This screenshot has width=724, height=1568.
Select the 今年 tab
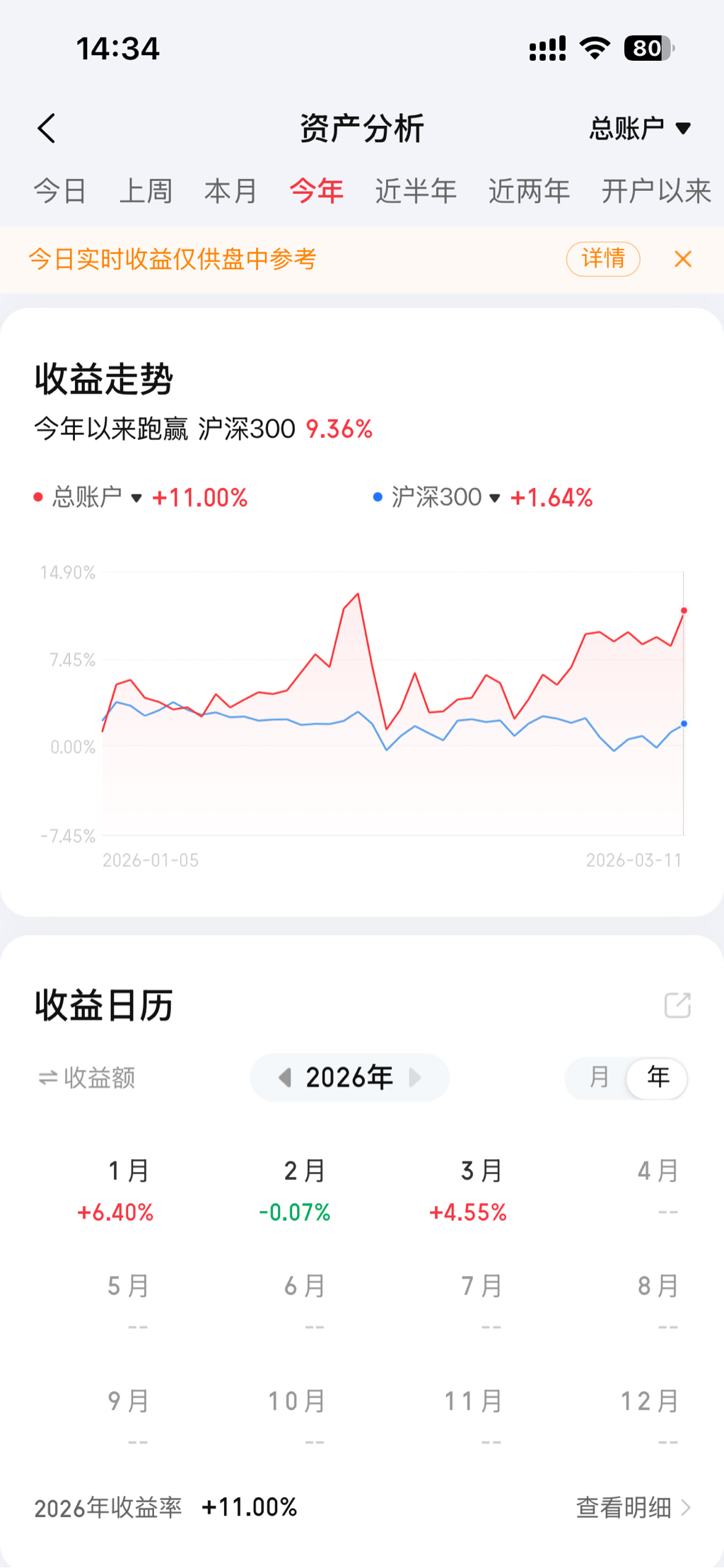click(316, 191)
